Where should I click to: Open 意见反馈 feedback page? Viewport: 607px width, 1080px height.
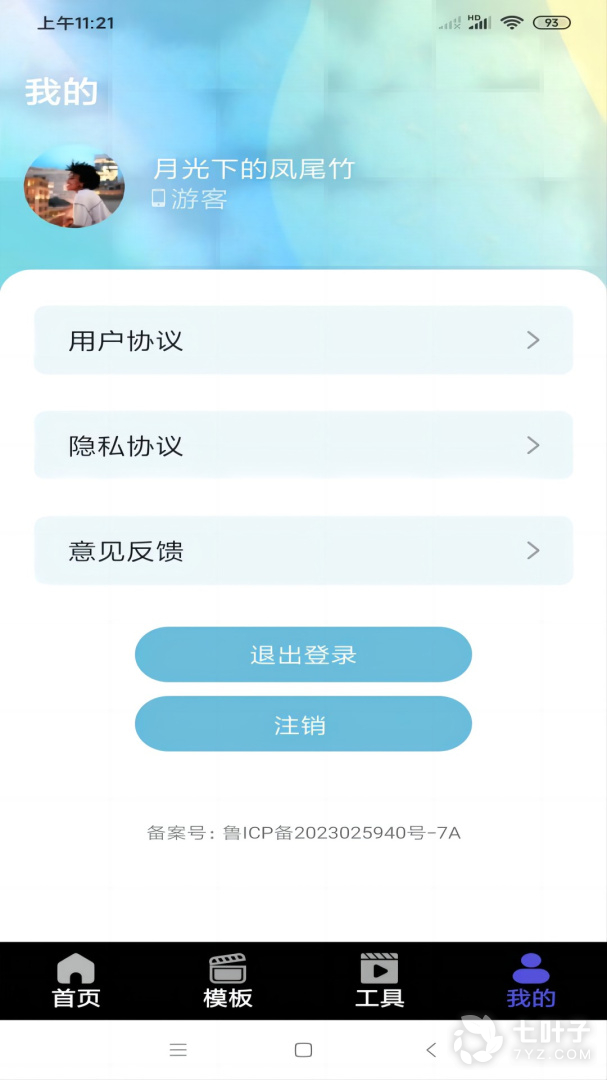pyautogui.click(x=303, y=550)
